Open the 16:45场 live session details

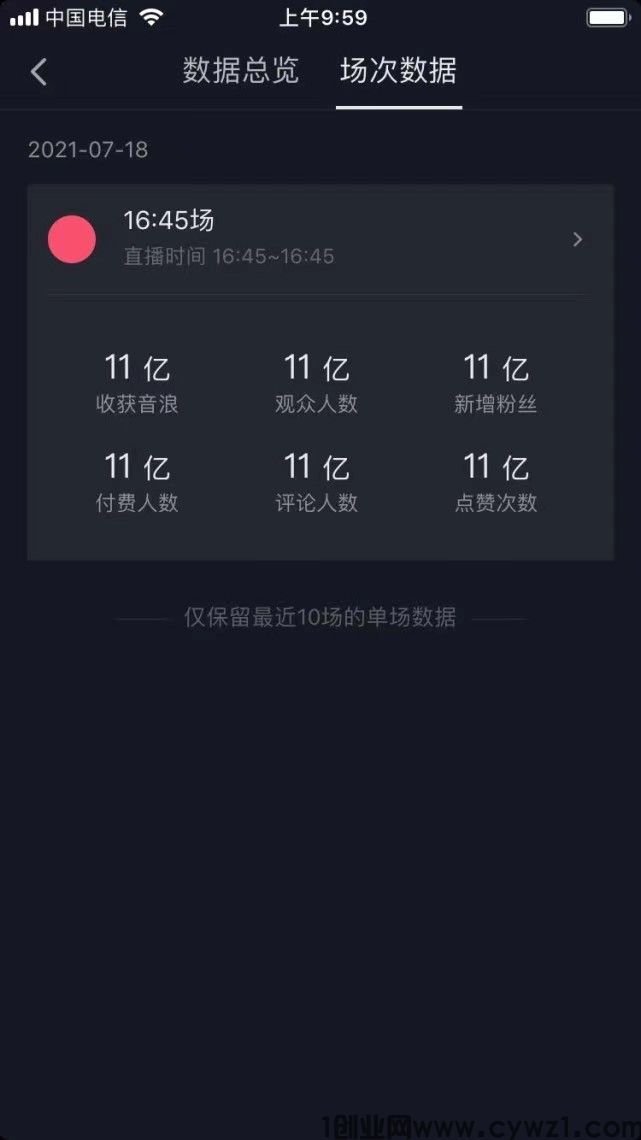(x=320, y=239)
